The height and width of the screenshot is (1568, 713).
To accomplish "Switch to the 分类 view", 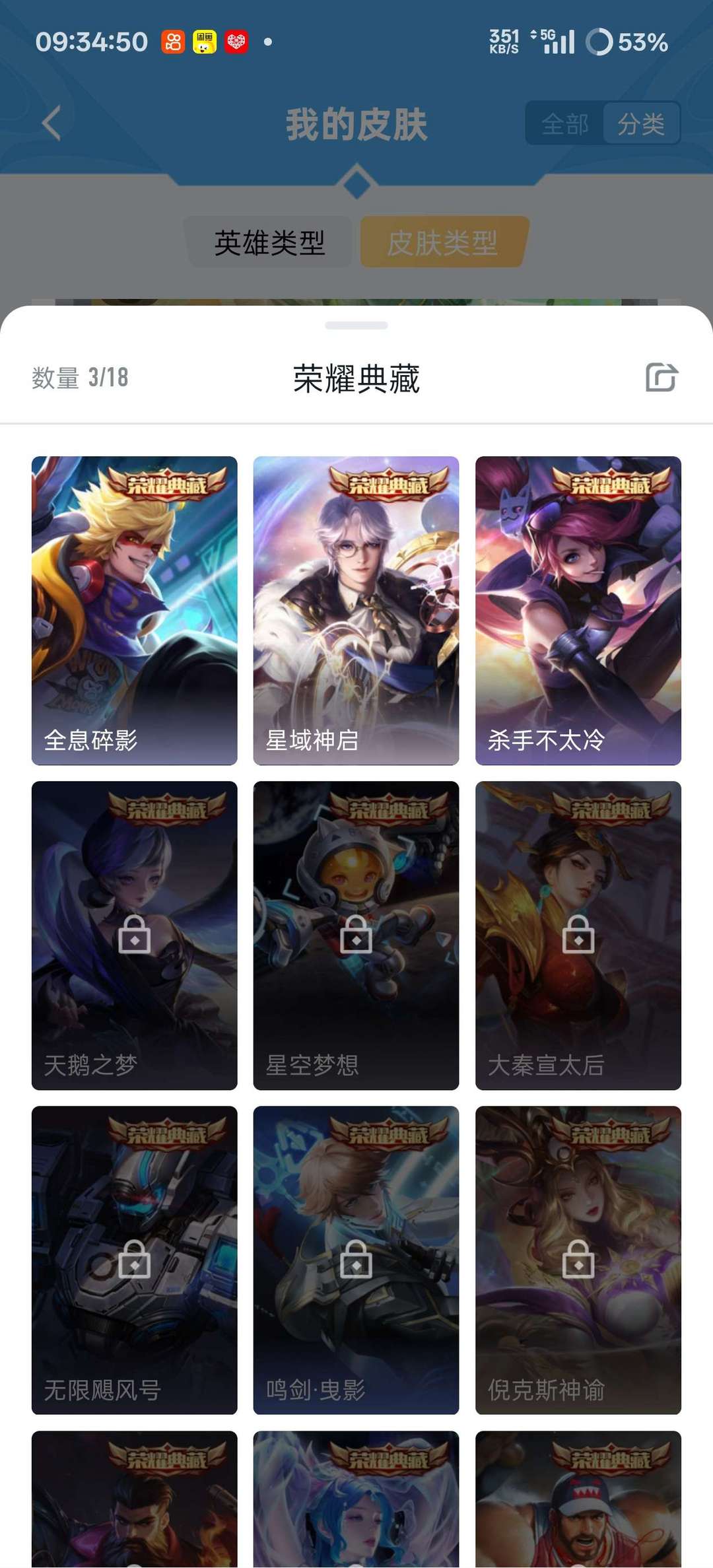I will [x=640, y=123].
